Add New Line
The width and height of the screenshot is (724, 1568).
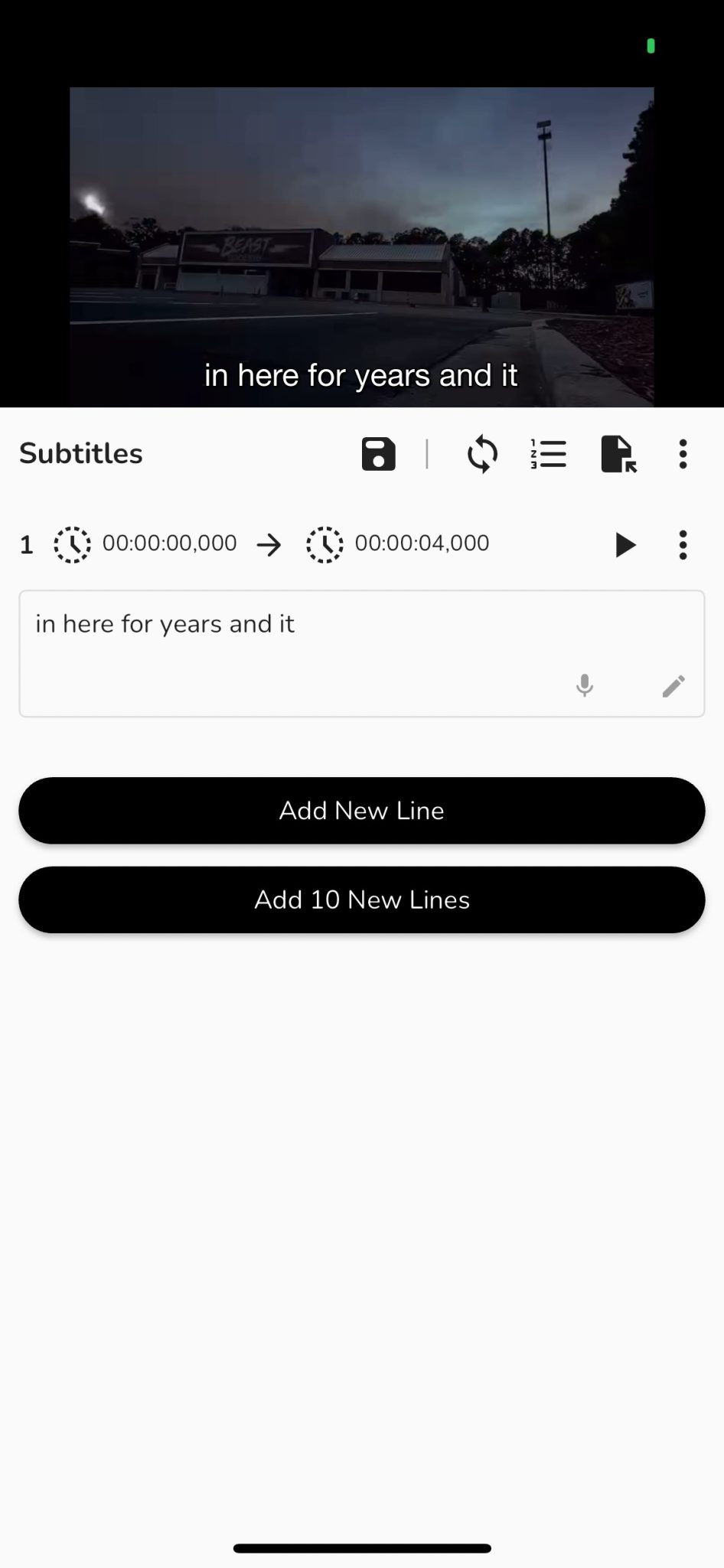tap(362, 811)
